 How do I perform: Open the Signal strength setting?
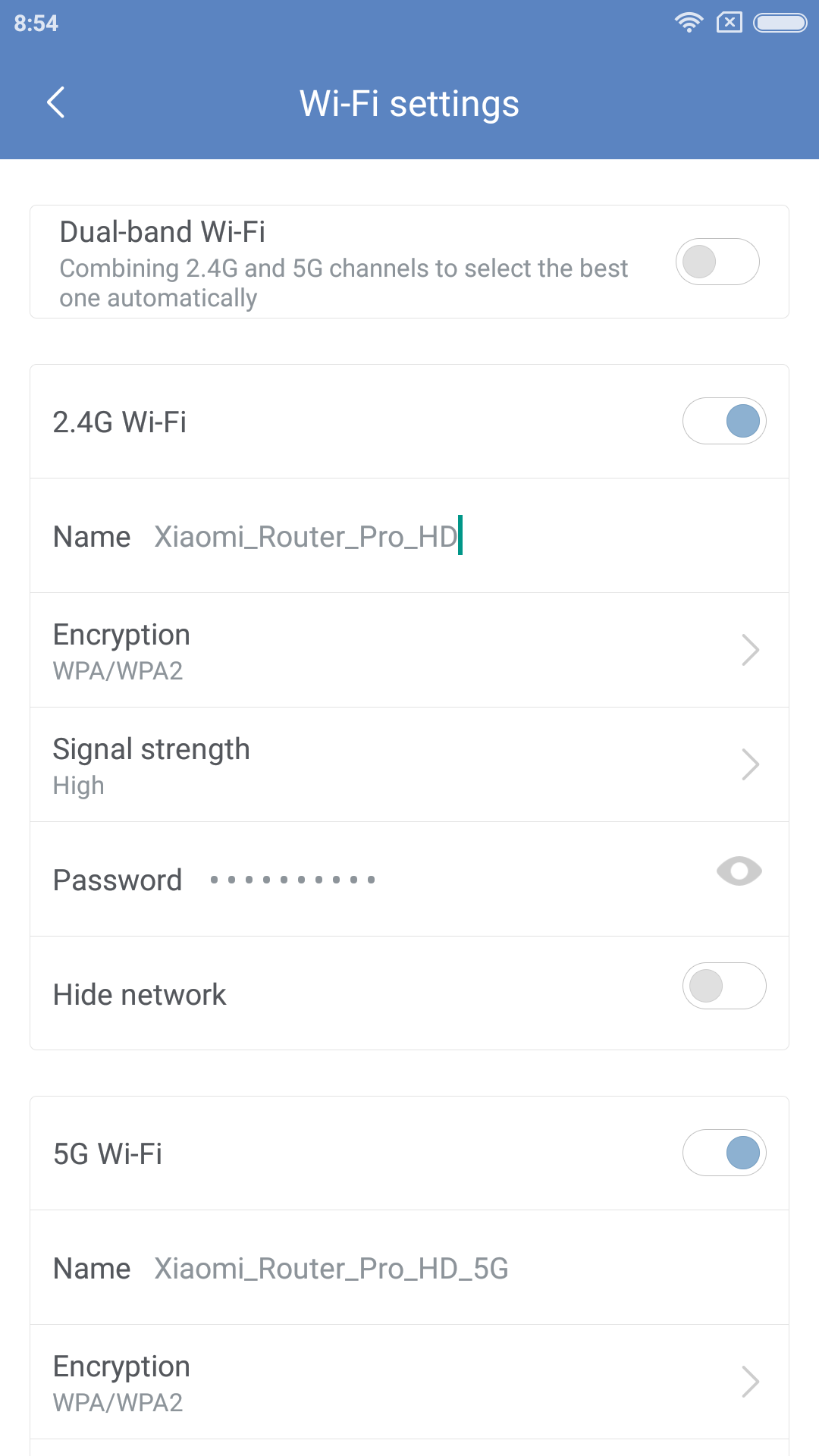coord(409,764)
